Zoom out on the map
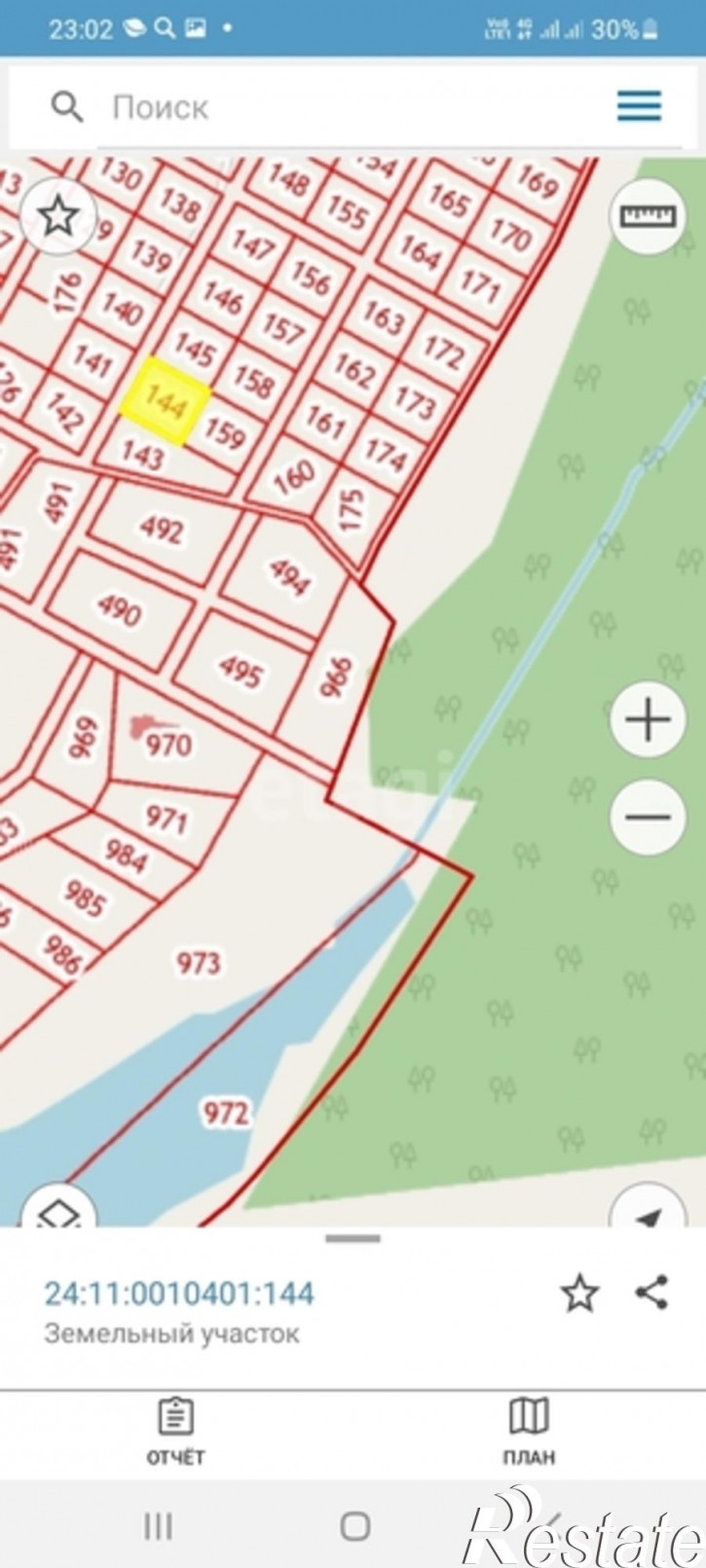The height and width of the screenshot is (1568, 706). pyautogui.click(x=648, y=817)
